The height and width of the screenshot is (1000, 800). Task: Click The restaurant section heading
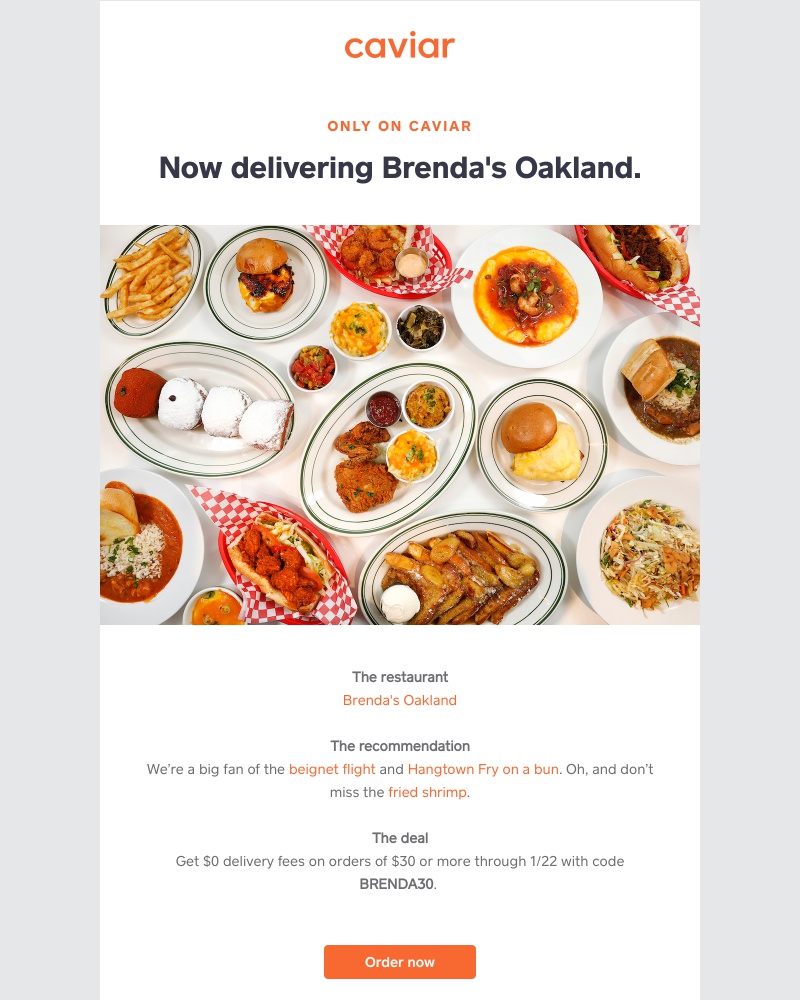(x=399, y=676)
